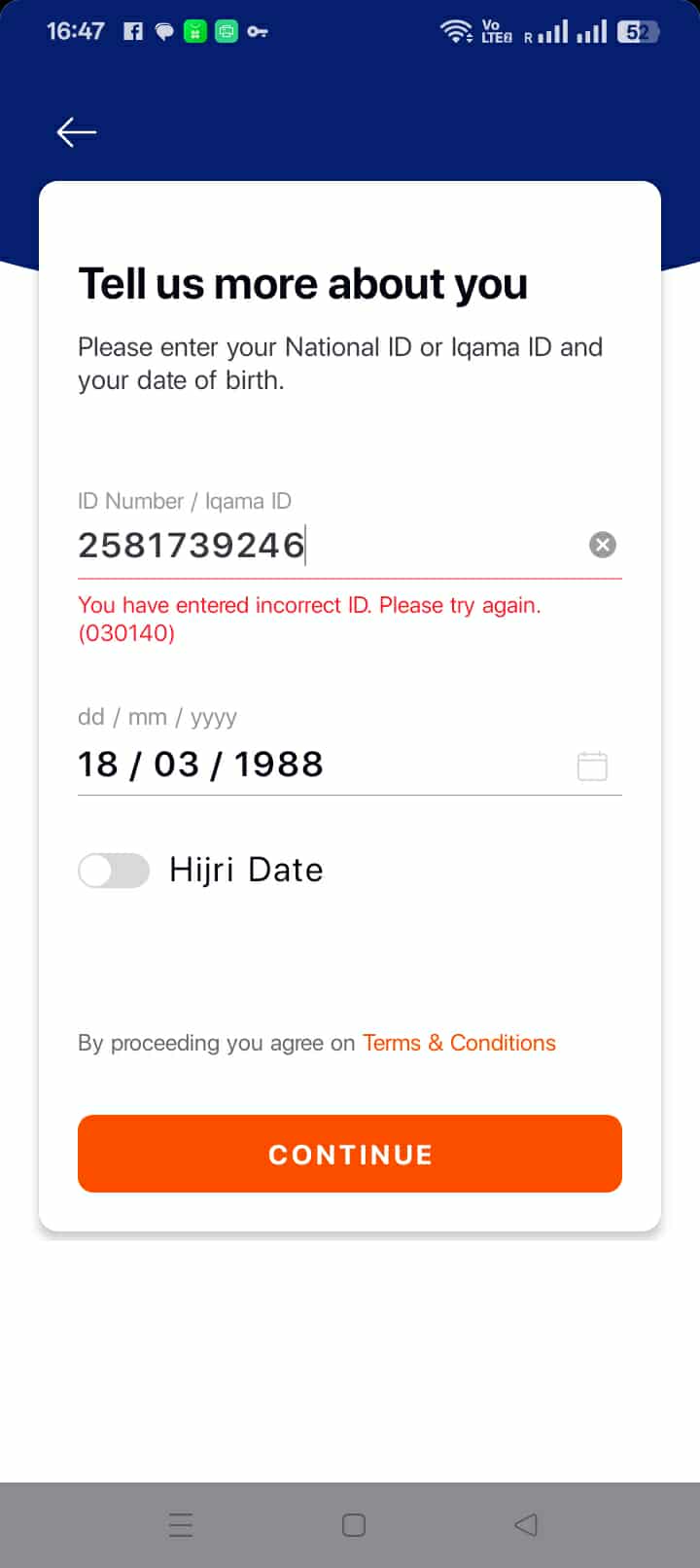This screenshot has width=700, height=1568.
Task: Clear the entered ID number
Action: 603,545
